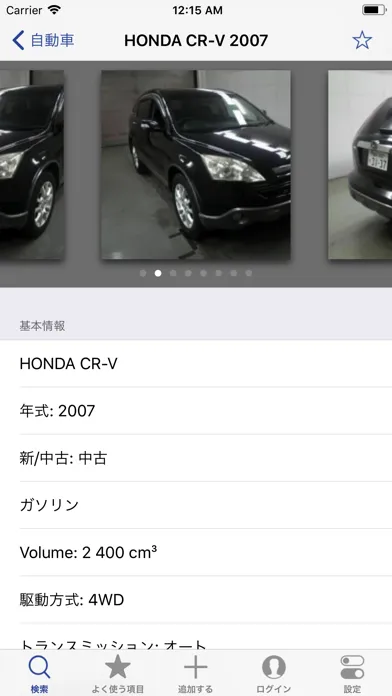Open the ログイン tab
392x696 pixels.
(274, 674)
